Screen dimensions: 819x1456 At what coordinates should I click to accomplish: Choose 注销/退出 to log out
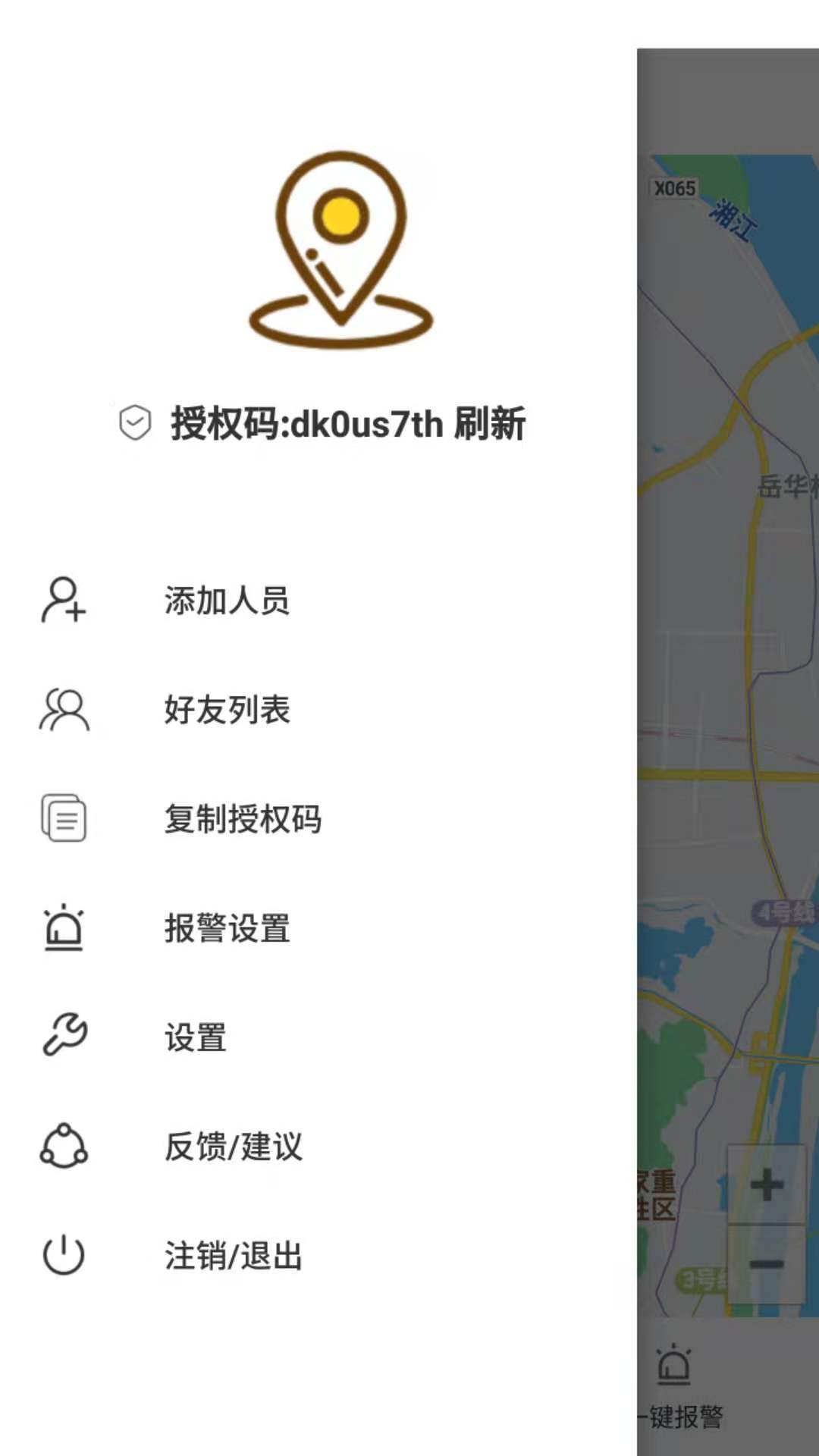pos(318,1256)
